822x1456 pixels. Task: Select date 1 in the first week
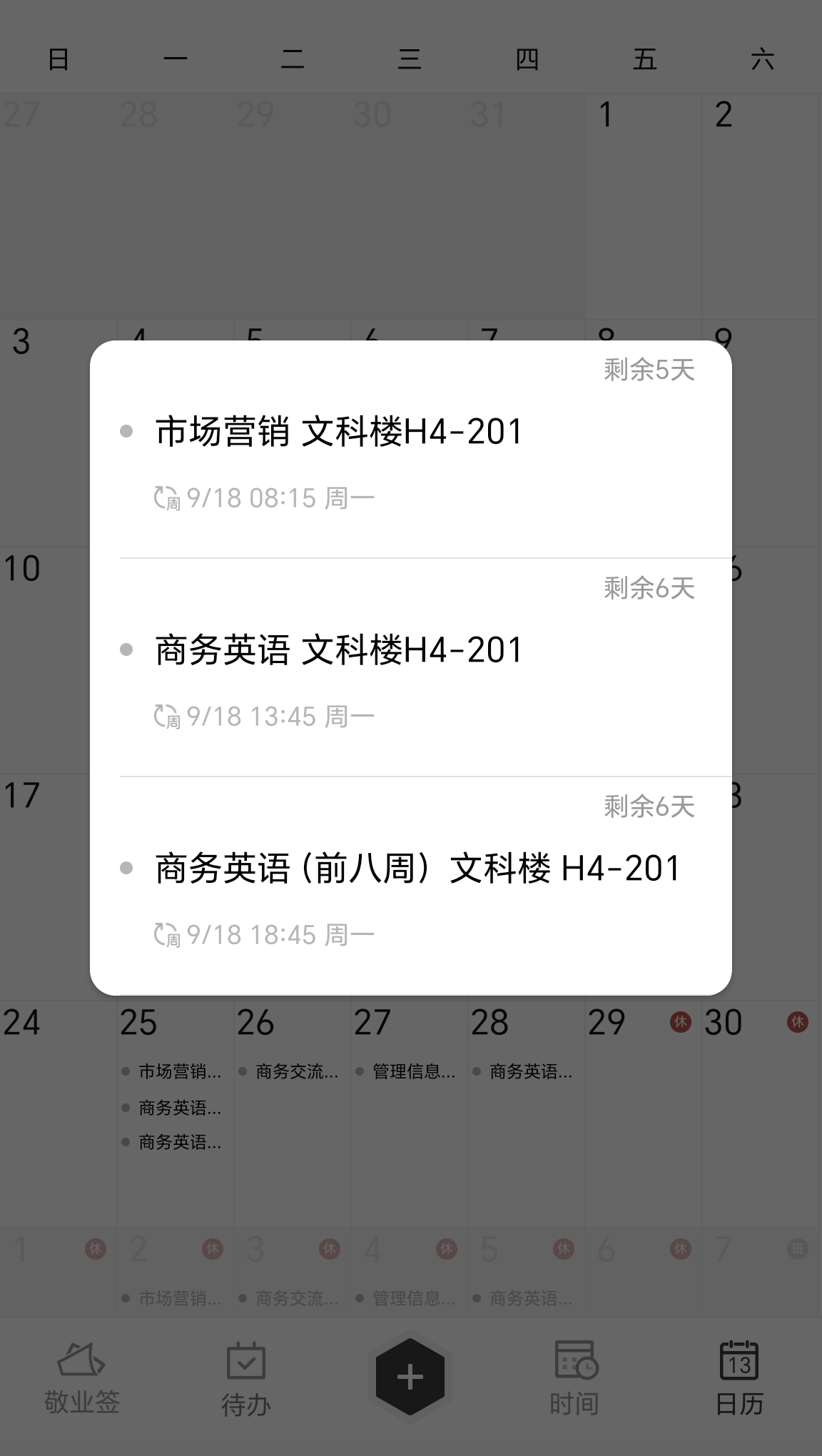pos(644,207)
